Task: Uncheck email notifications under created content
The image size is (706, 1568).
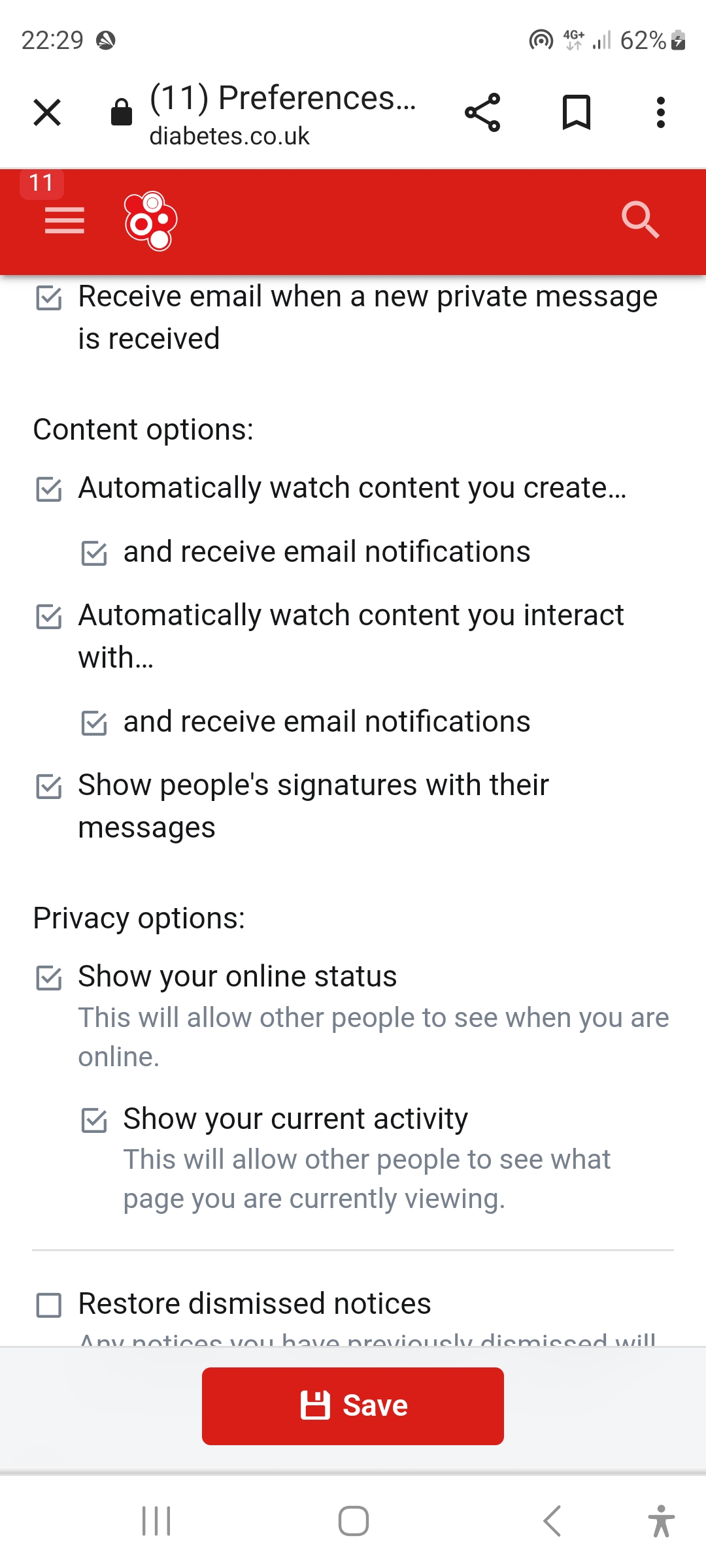Action: click(x=94, y=553)
